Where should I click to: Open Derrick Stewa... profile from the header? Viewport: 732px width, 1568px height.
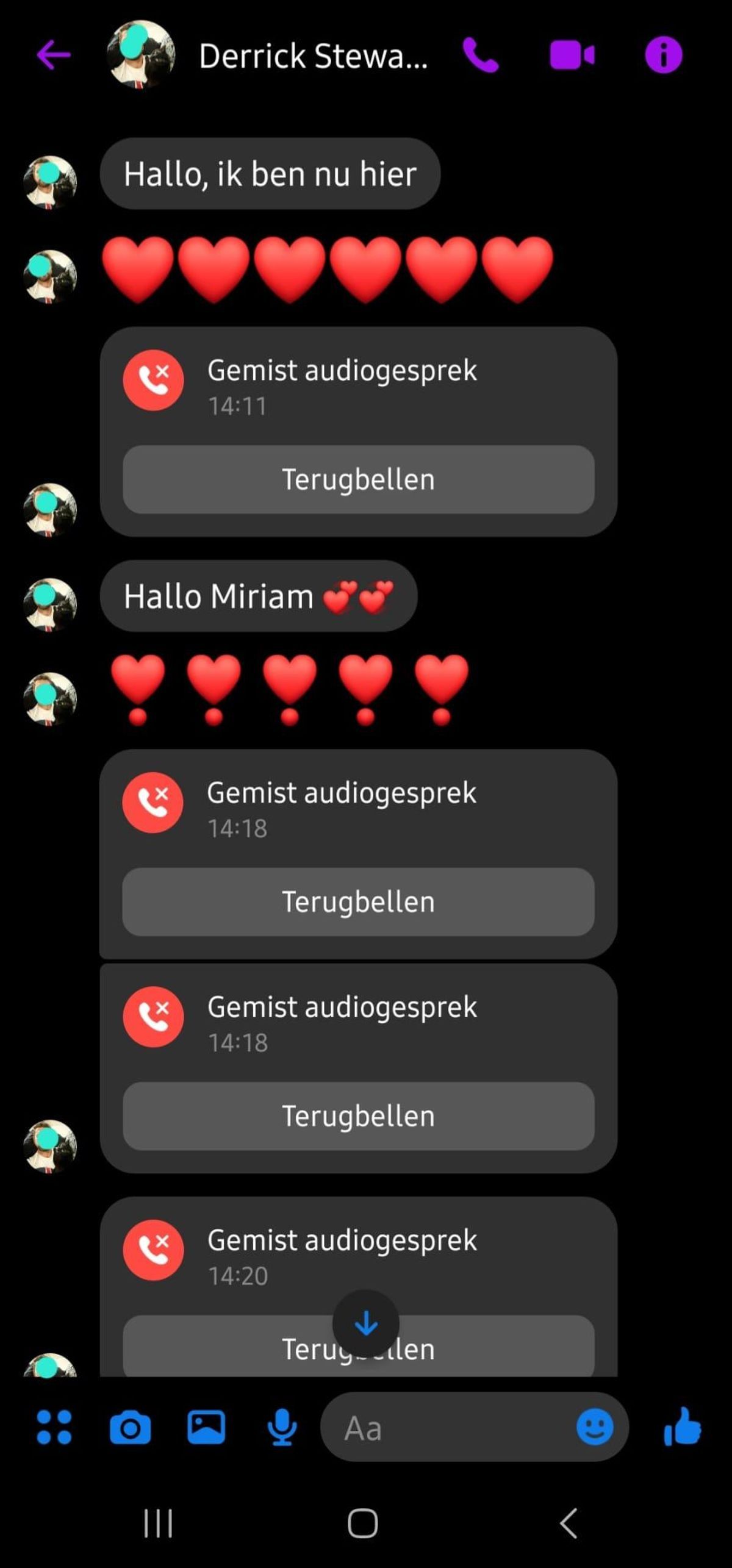312,56
